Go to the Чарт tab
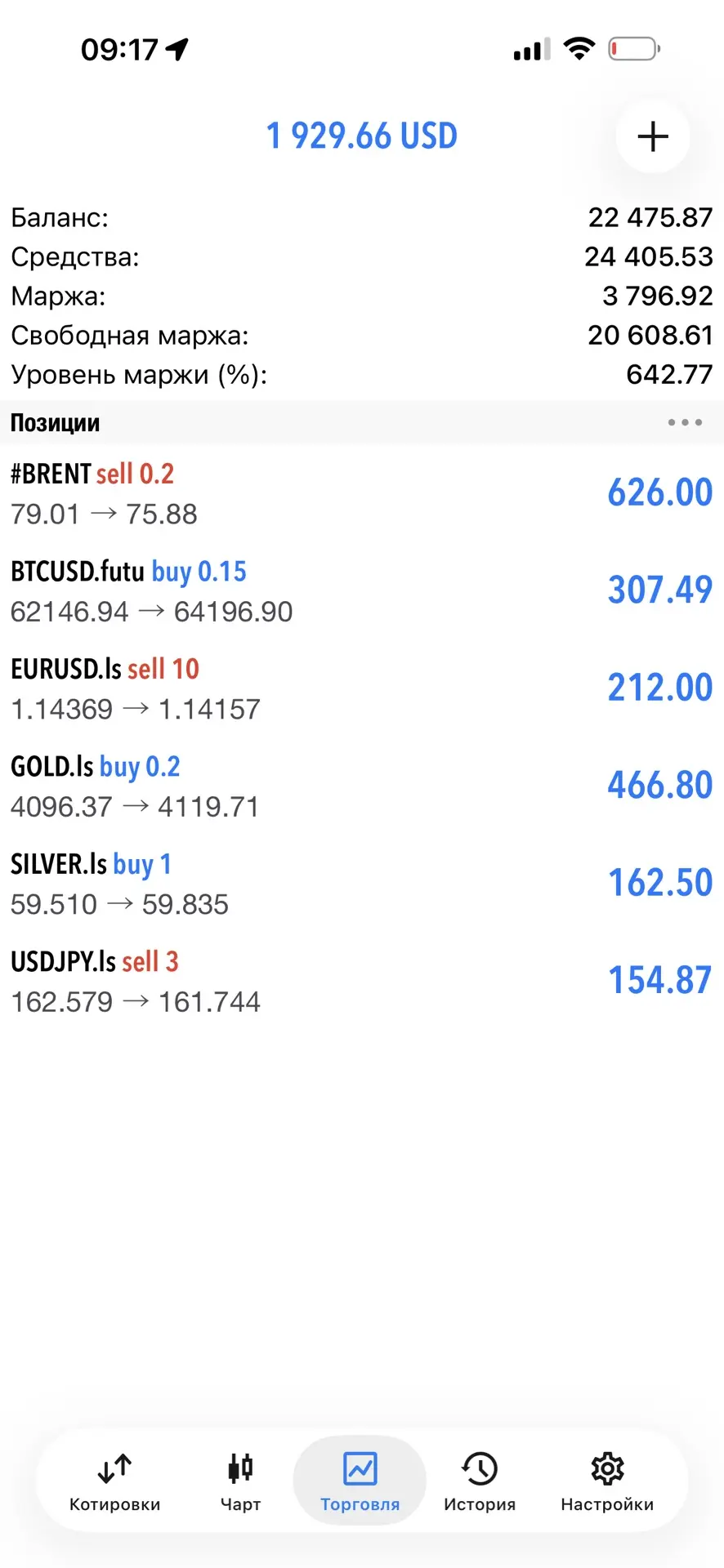The height and width of the screenshot is (1568, 724). [240, 1481]
